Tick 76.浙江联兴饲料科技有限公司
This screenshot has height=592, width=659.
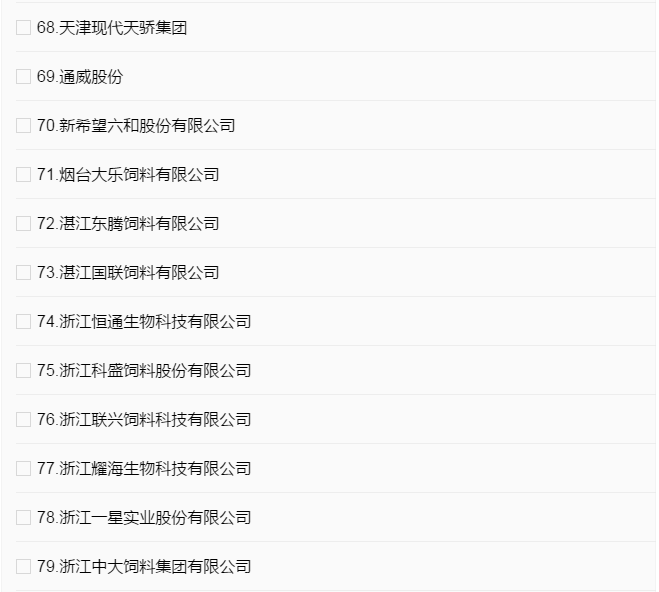[x=23, y=420]
